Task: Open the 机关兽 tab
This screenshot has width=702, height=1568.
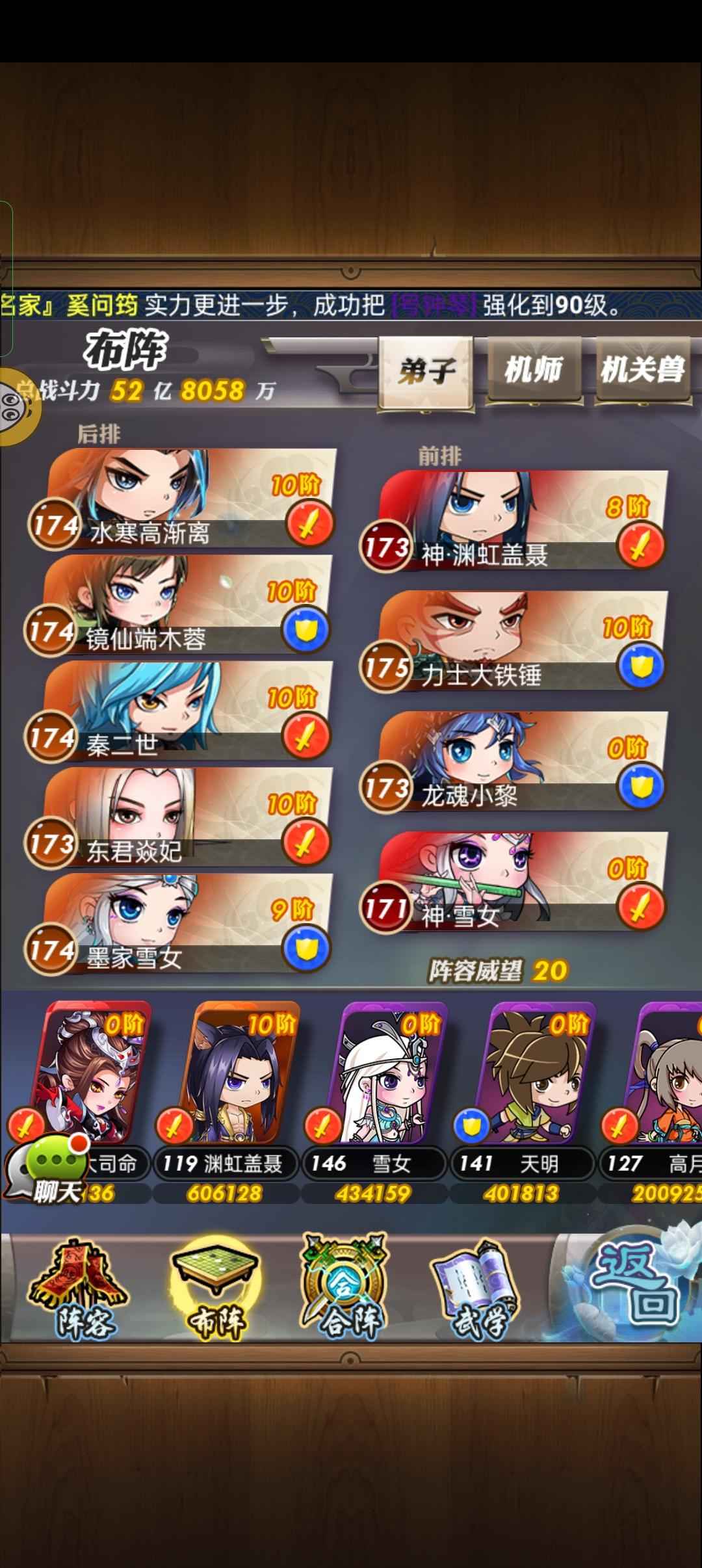Action: point(642,371)
